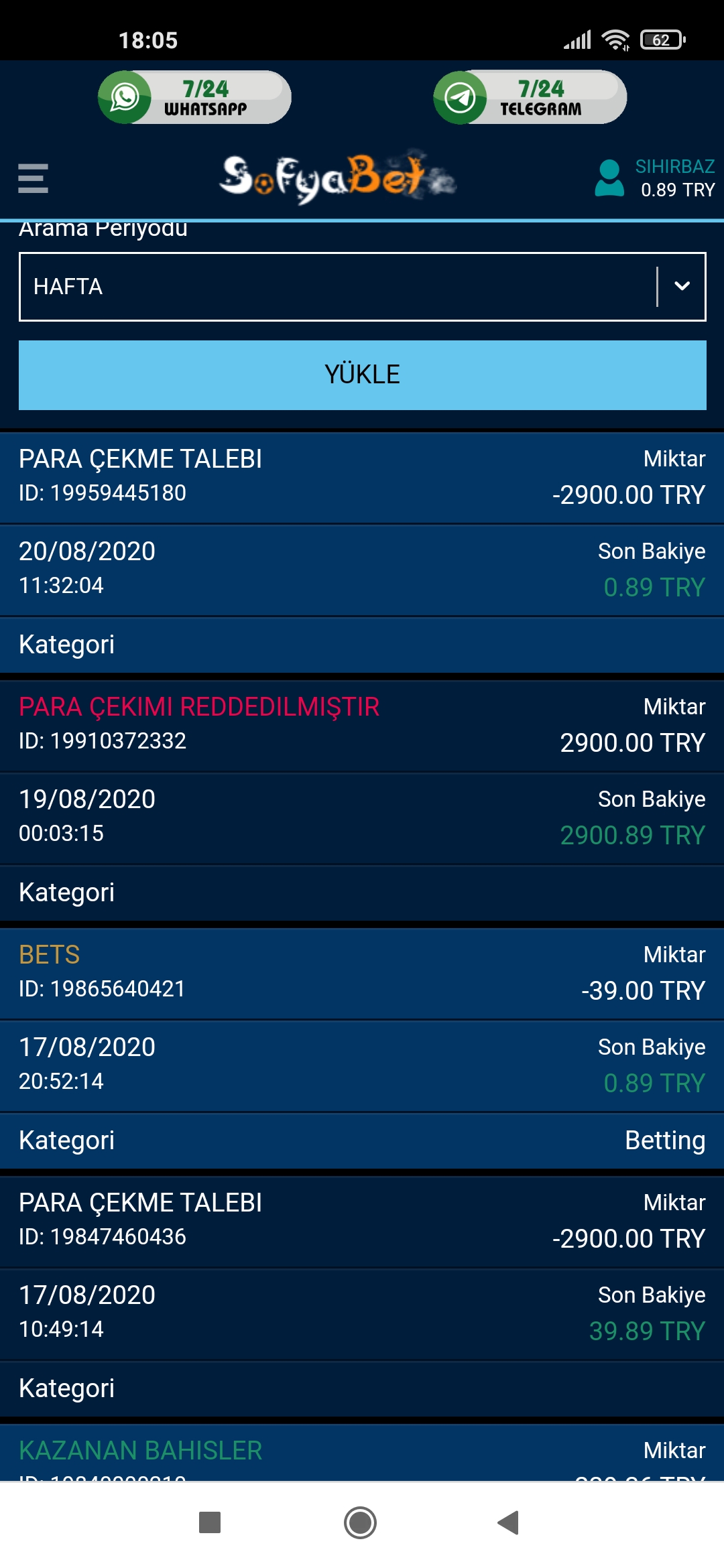Open the 7/24 WhatsApp support button
This screenshot has width=724, height=1568.
pos(194,97)
